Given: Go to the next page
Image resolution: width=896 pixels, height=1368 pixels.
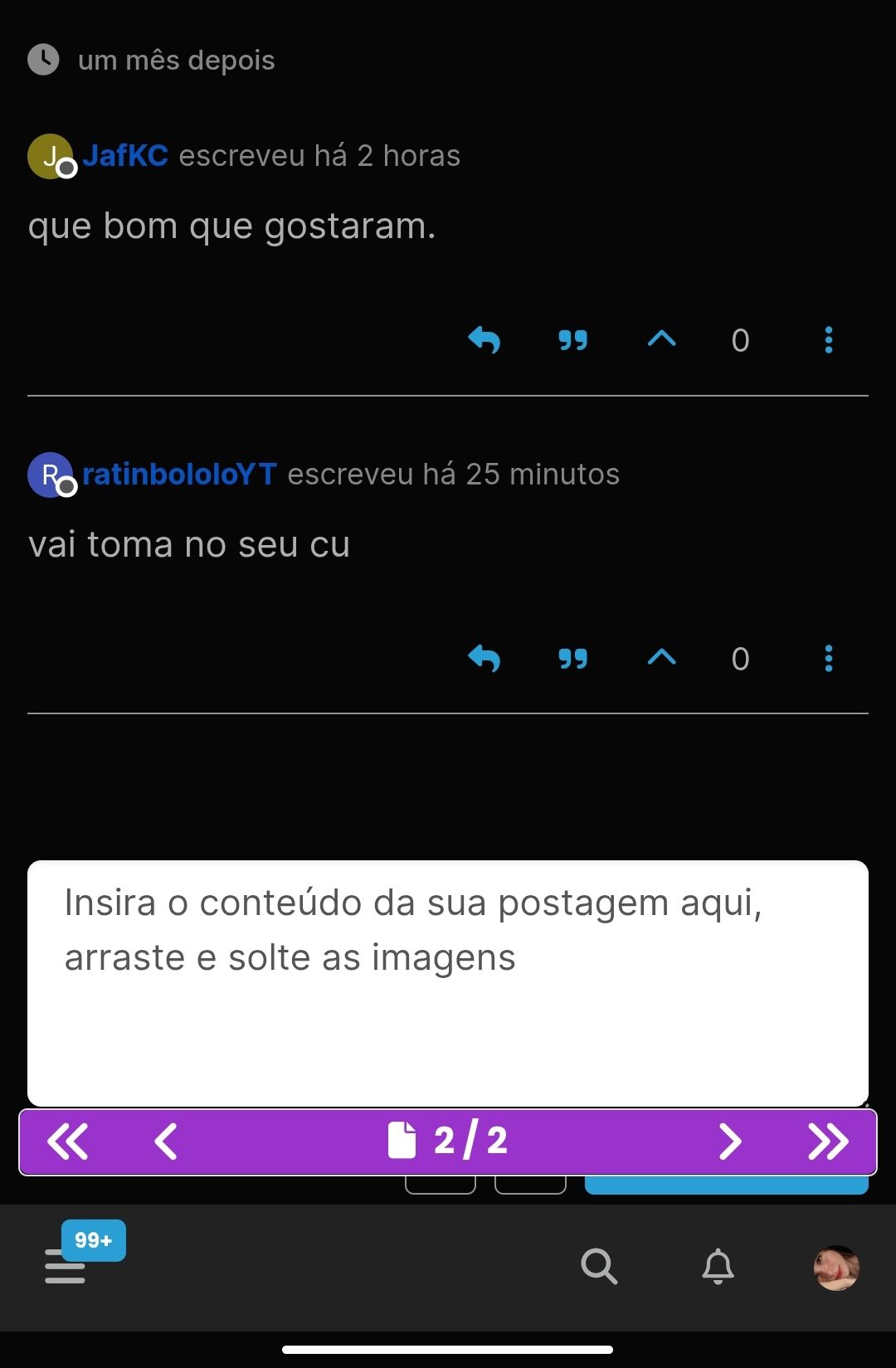Looking at the screenshot, I should point(729,1142).
